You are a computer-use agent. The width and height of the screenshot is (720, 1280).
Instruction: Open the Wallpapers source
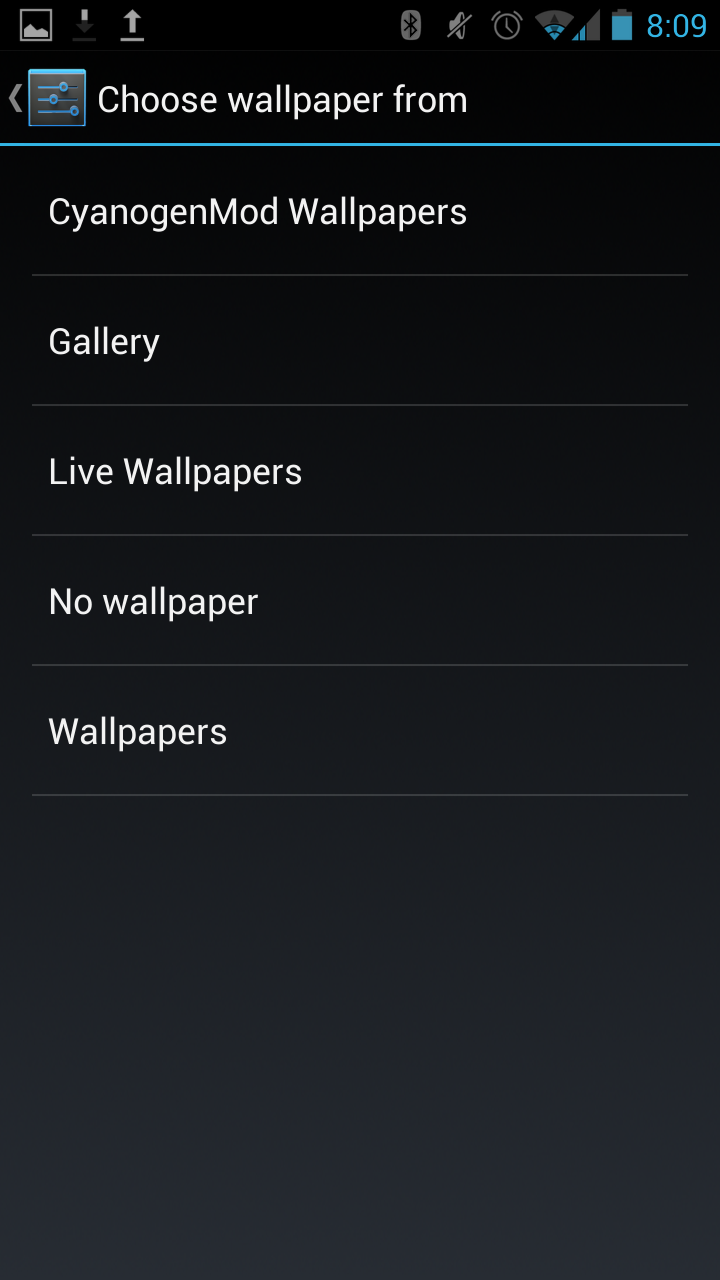click(138, 732)
